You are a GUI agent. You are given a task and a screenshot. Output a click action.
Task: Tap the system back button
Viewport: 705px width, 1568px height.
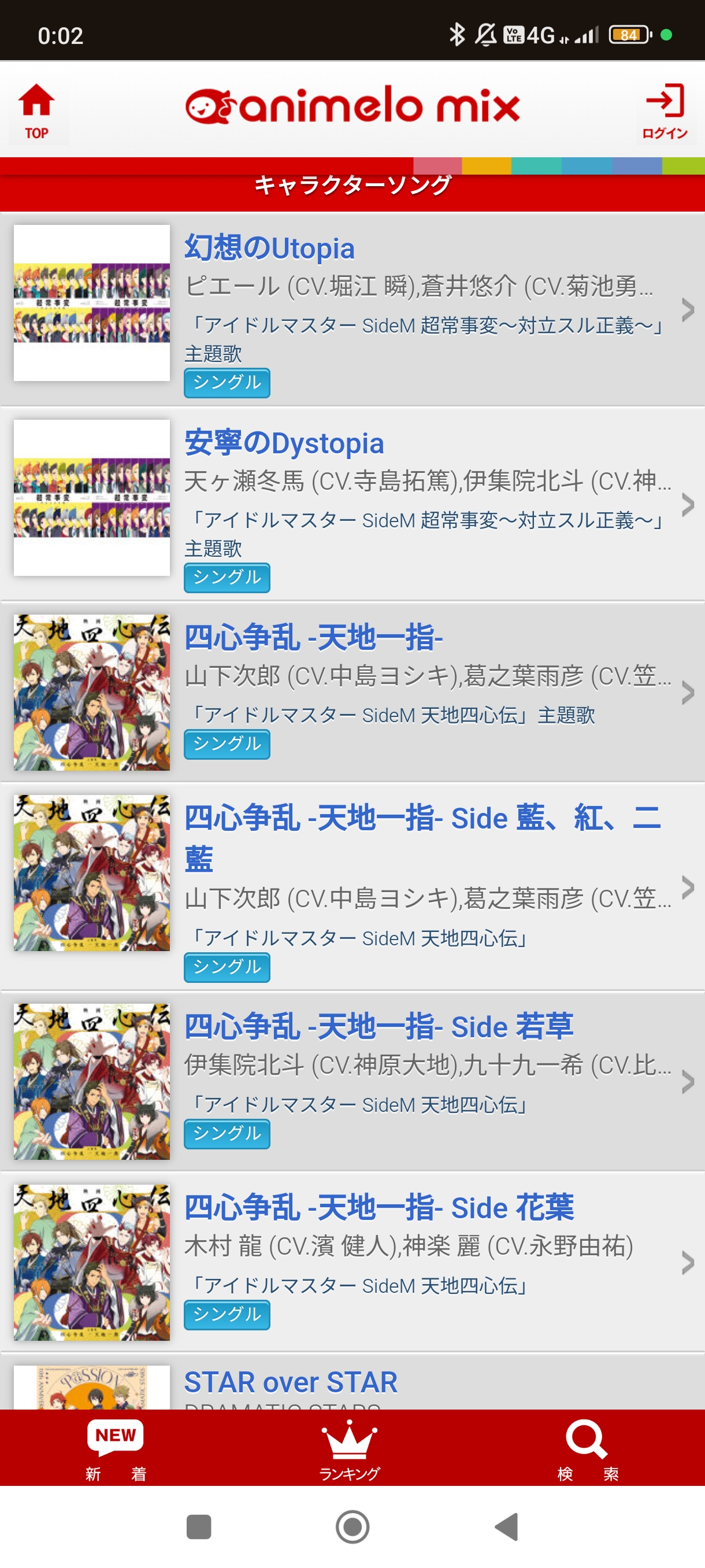tap(506, 1526)
